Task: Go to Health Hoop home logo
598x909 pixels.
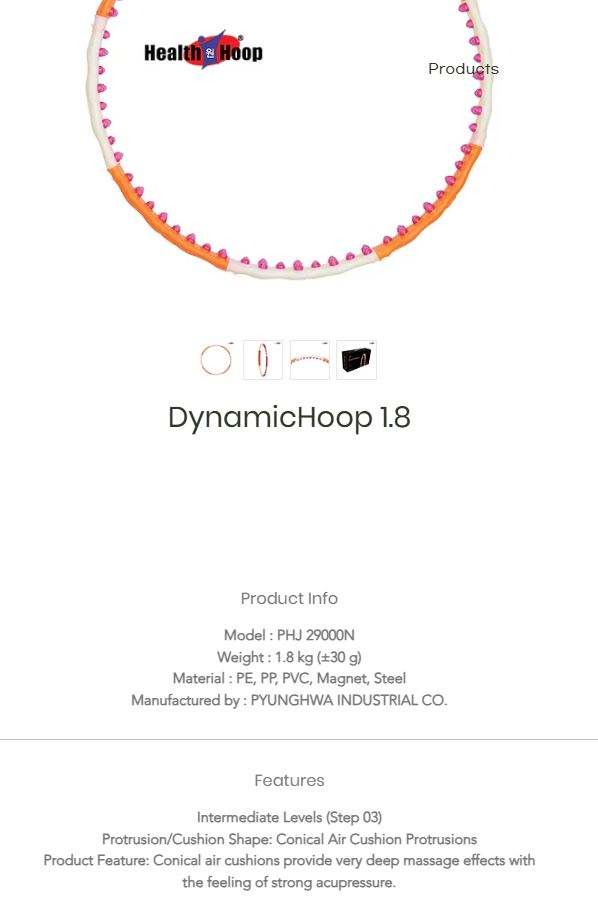Action: tap(203, 51)
